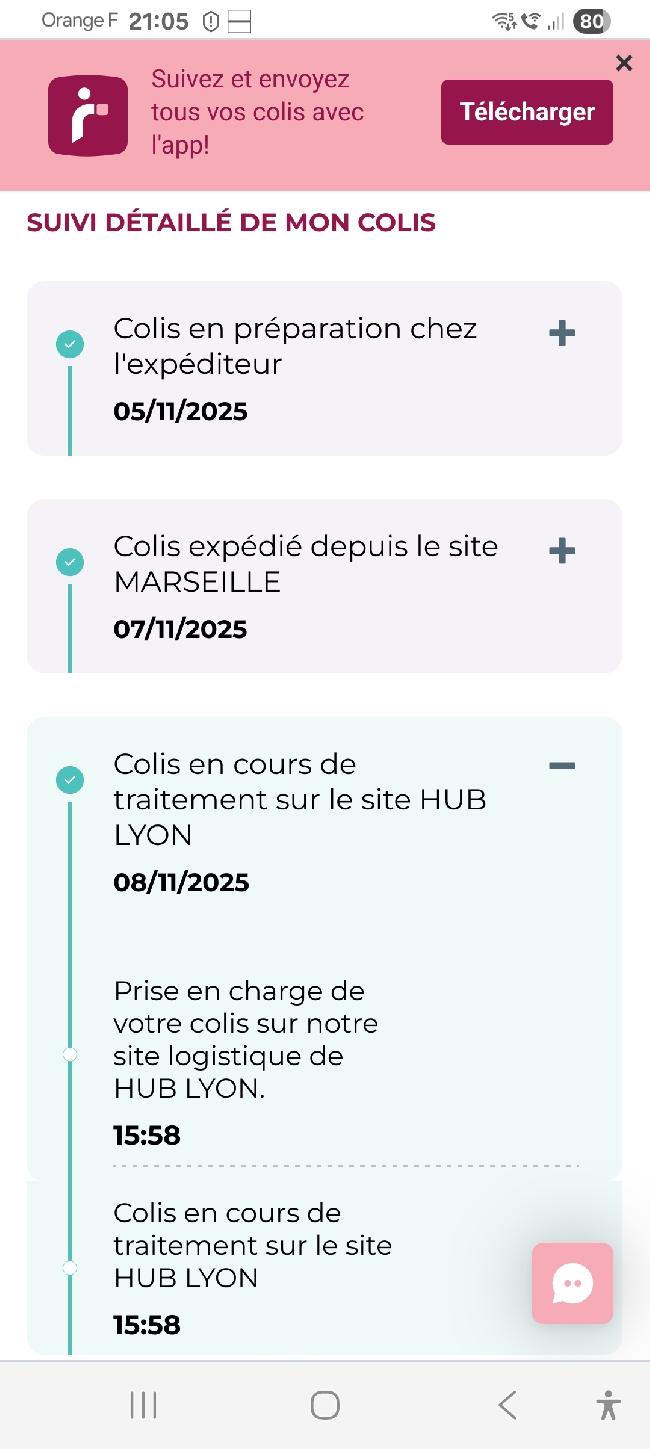Viewport: 650px width, 1449px height.
Task: Open the accessibility shortcut icon
Action: [608, 1405]
